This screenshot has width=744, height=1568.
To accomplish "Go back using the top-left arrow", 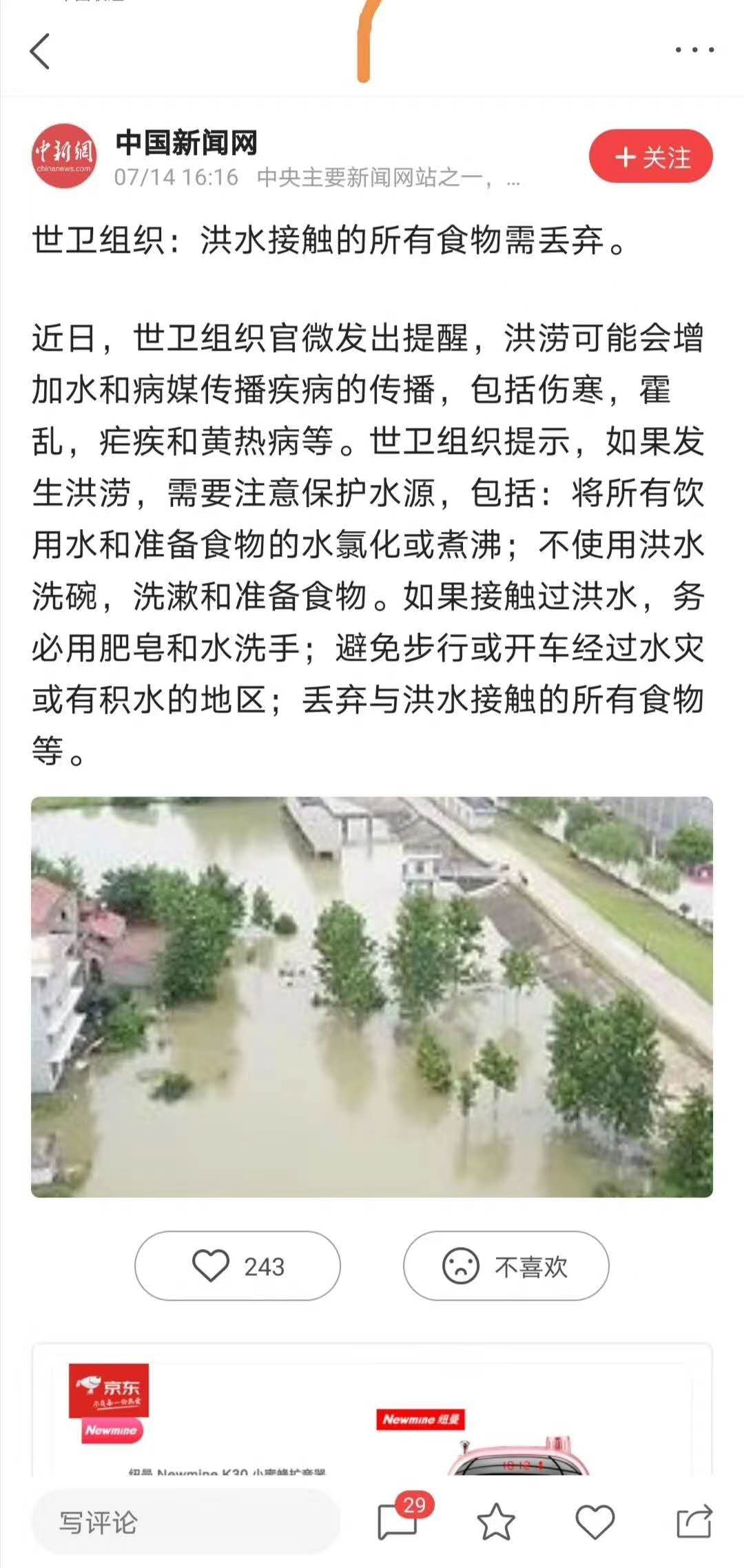I will (40, 52).
